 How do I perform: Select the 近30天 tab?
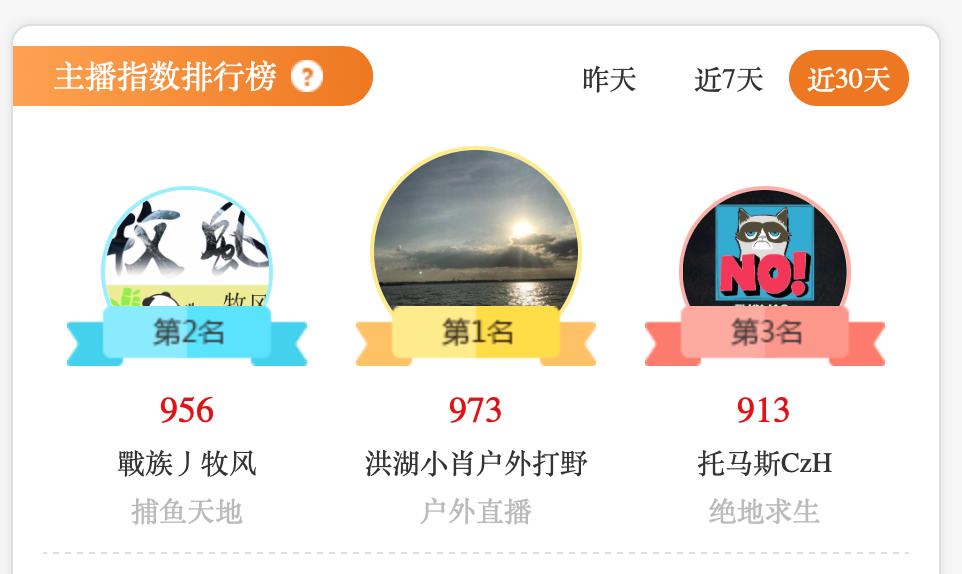pyautogui.click(x=848, y=78)
